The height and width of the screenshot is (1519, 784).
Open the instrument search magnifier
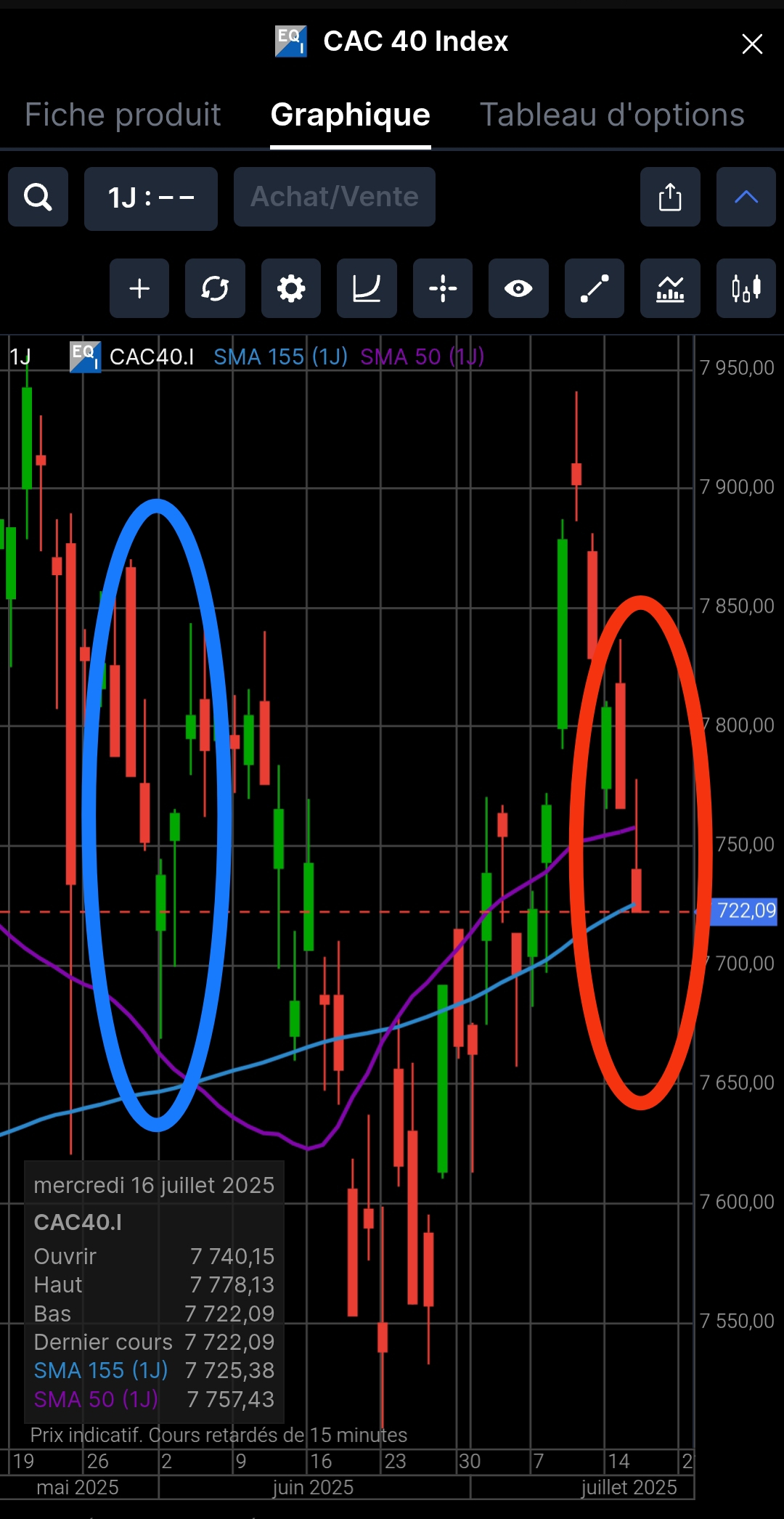click(x=38, y=197)
